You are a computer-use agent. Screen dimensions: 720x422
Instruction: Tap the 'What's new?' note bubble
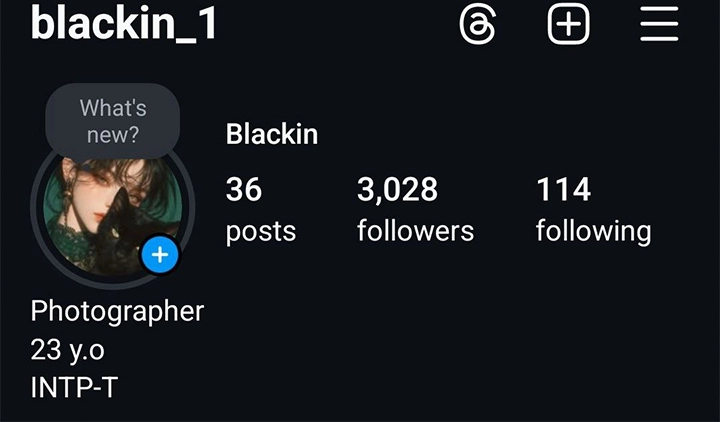click(113, 121)
